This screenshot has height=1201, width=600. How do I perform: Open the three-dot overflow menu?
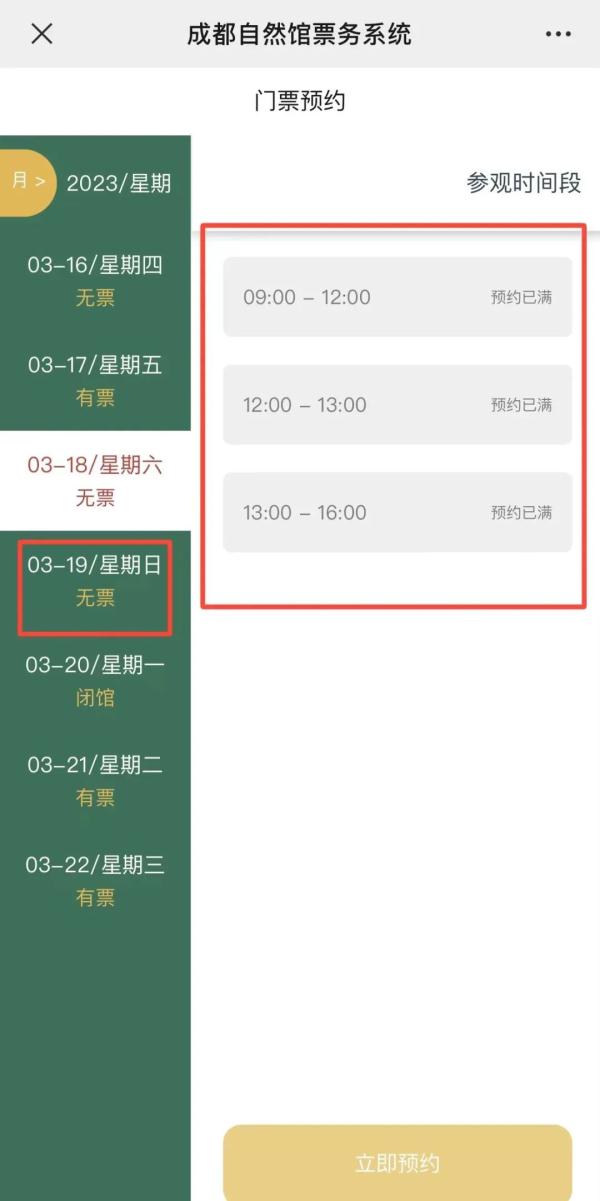coord(558,34)
